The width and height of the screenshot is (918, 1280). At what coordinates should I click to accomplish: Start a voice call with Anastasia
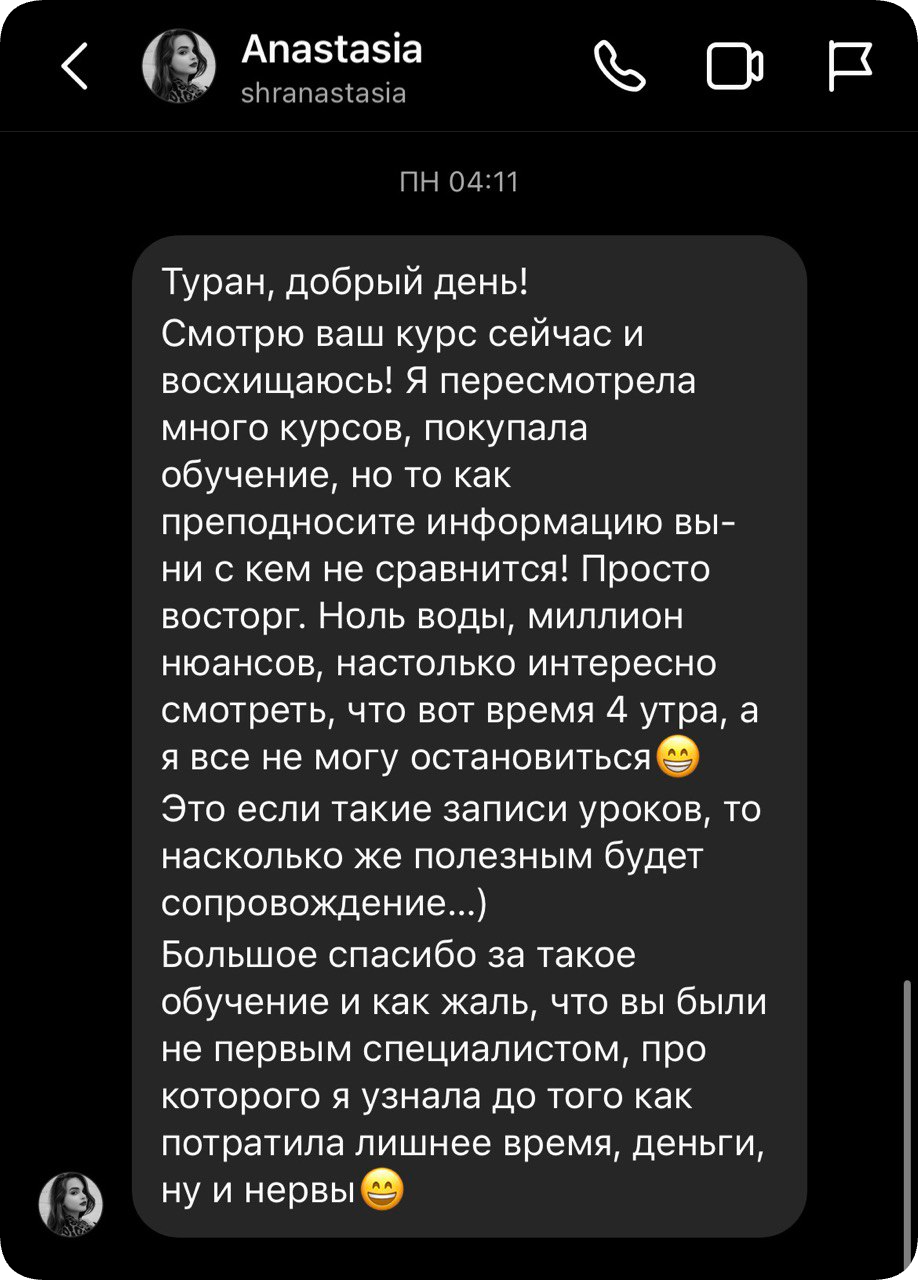pyautogui.click(x=620, y=67)
